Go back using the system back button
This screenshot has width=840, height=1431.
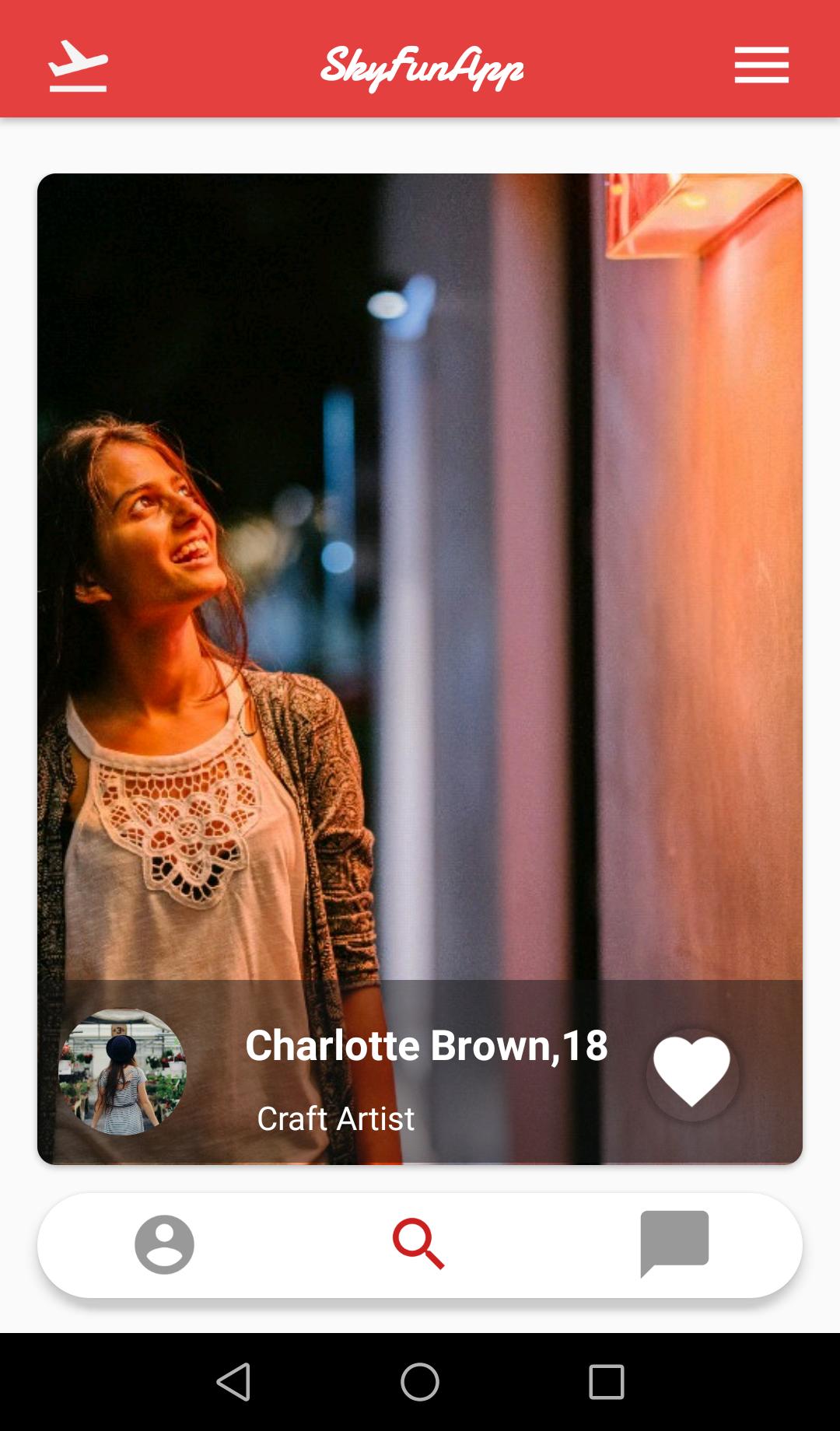coord(233,1382)
